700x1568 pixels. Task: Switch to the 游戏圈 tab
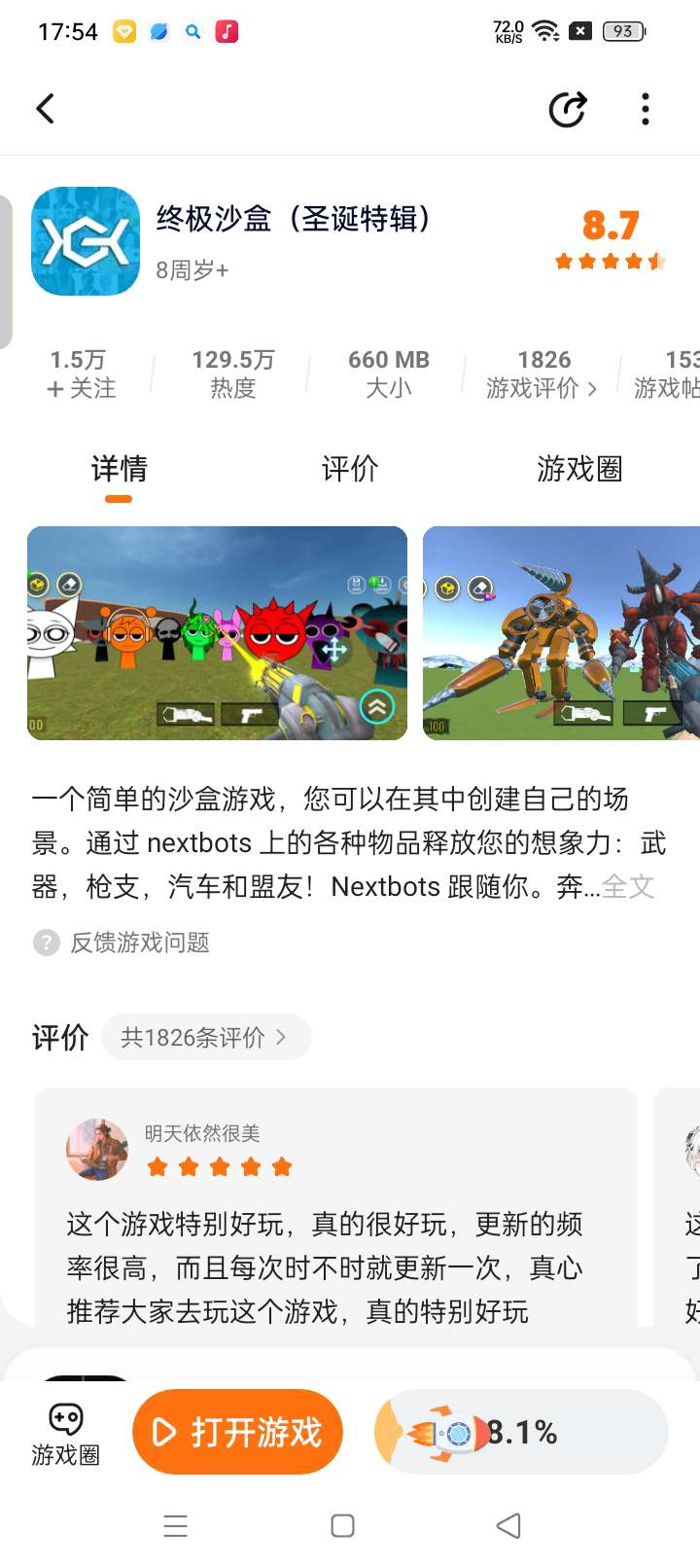point(578,470)
